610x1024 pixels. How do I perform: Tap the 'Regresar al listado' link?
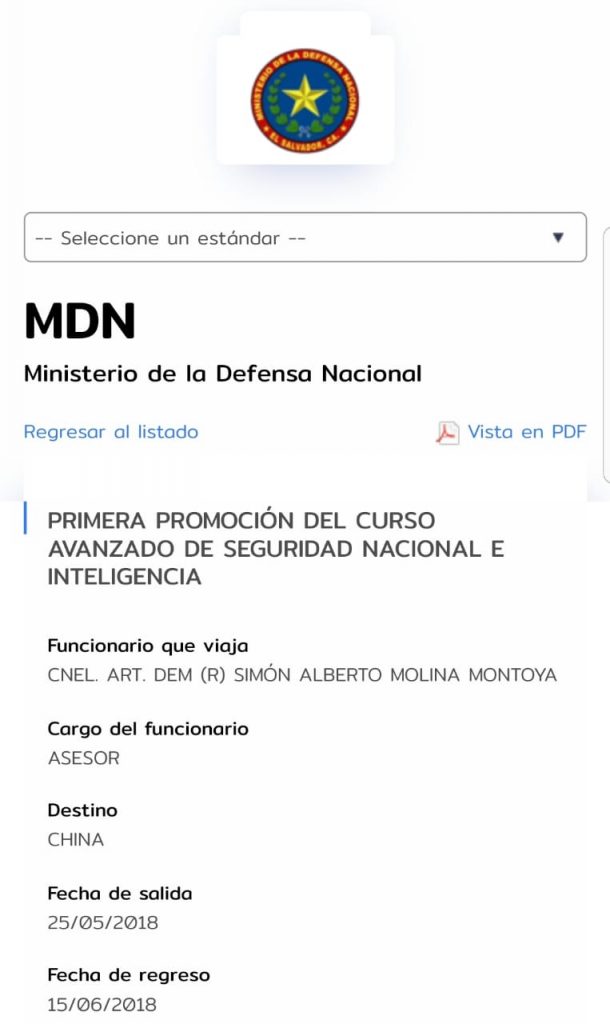click(111, 432)
